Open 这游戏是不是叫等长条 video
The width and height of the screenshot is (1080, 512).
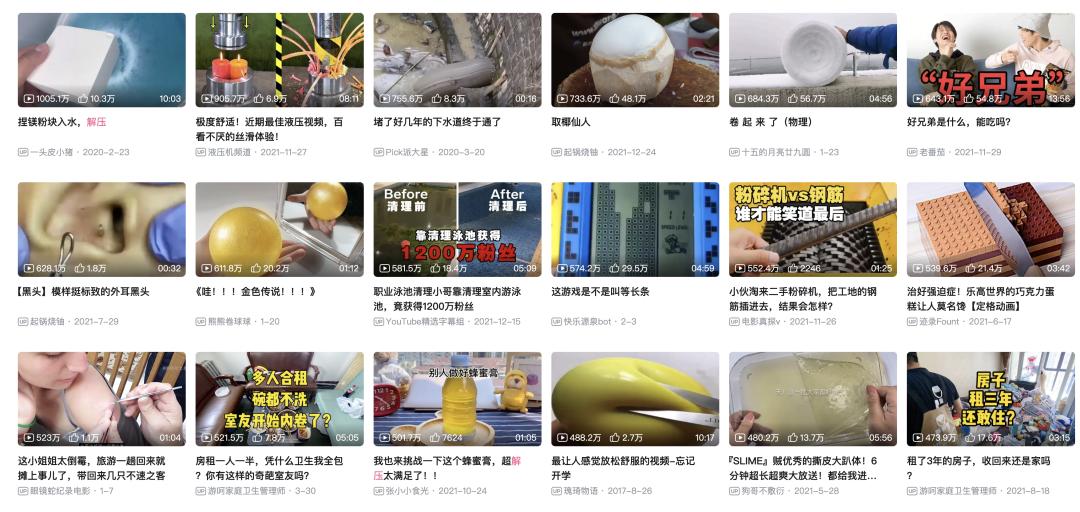coord(635,228)
